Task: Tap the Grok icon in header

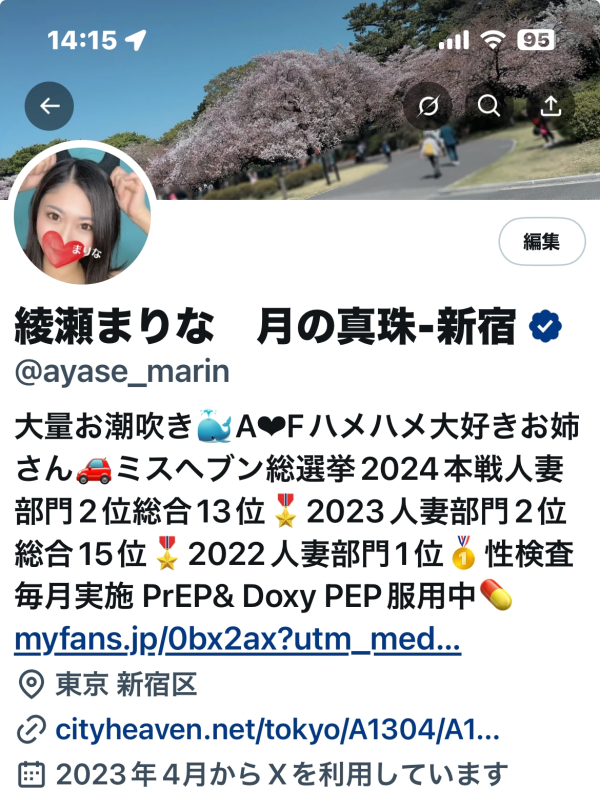Action: point(428,106)
